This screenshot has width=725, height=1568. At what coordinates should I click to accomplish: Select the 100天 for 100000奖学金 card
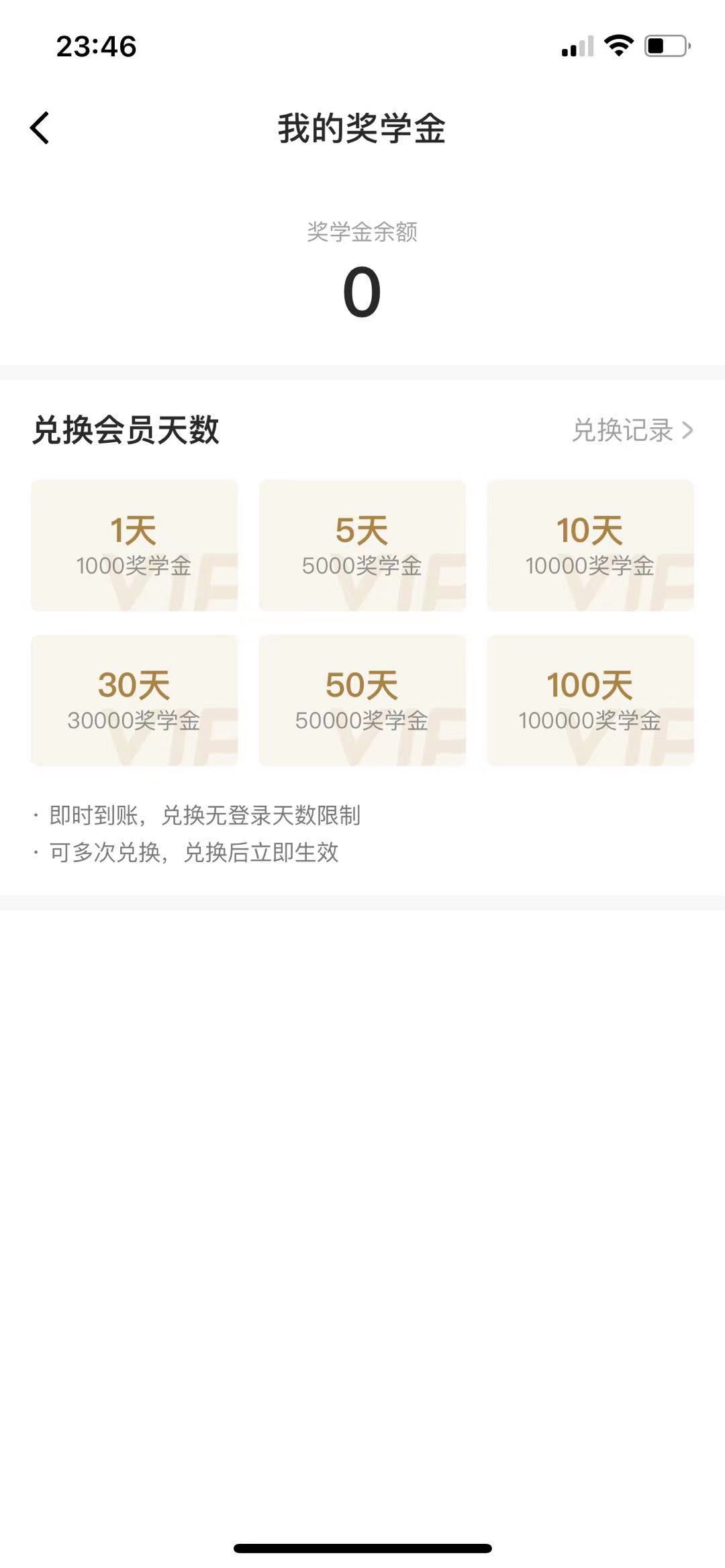tap(590, 700)
